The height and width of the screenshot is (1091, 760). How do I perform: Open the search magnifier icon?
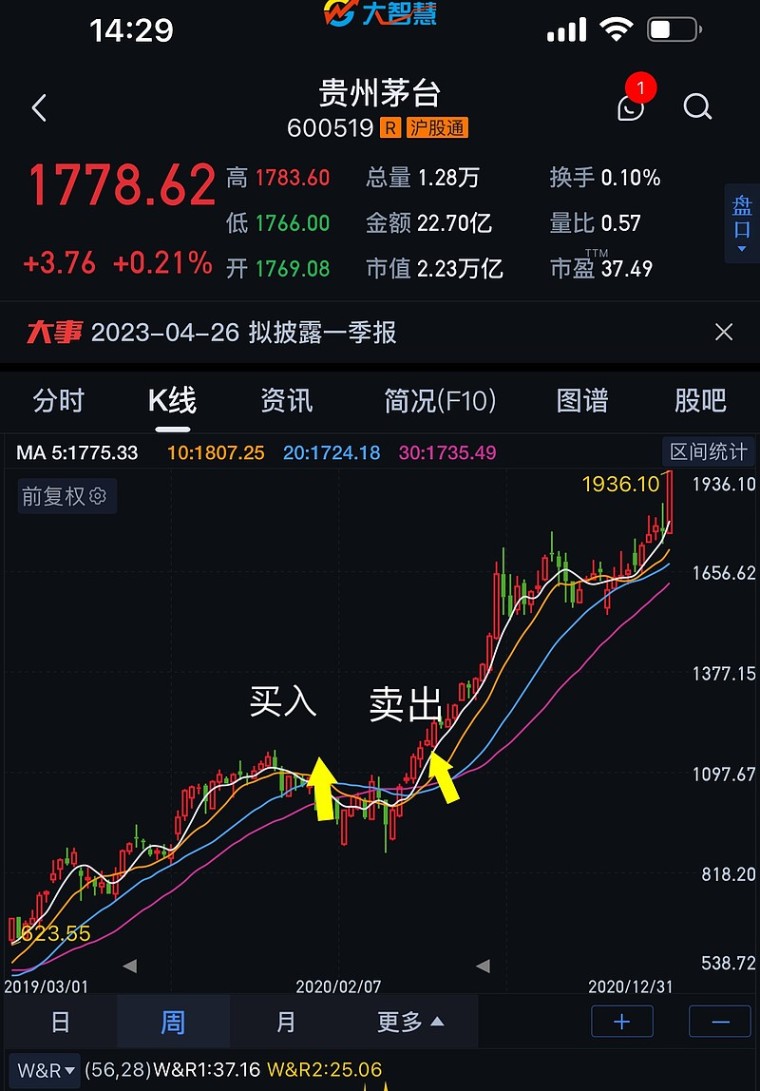click(697, 107)
